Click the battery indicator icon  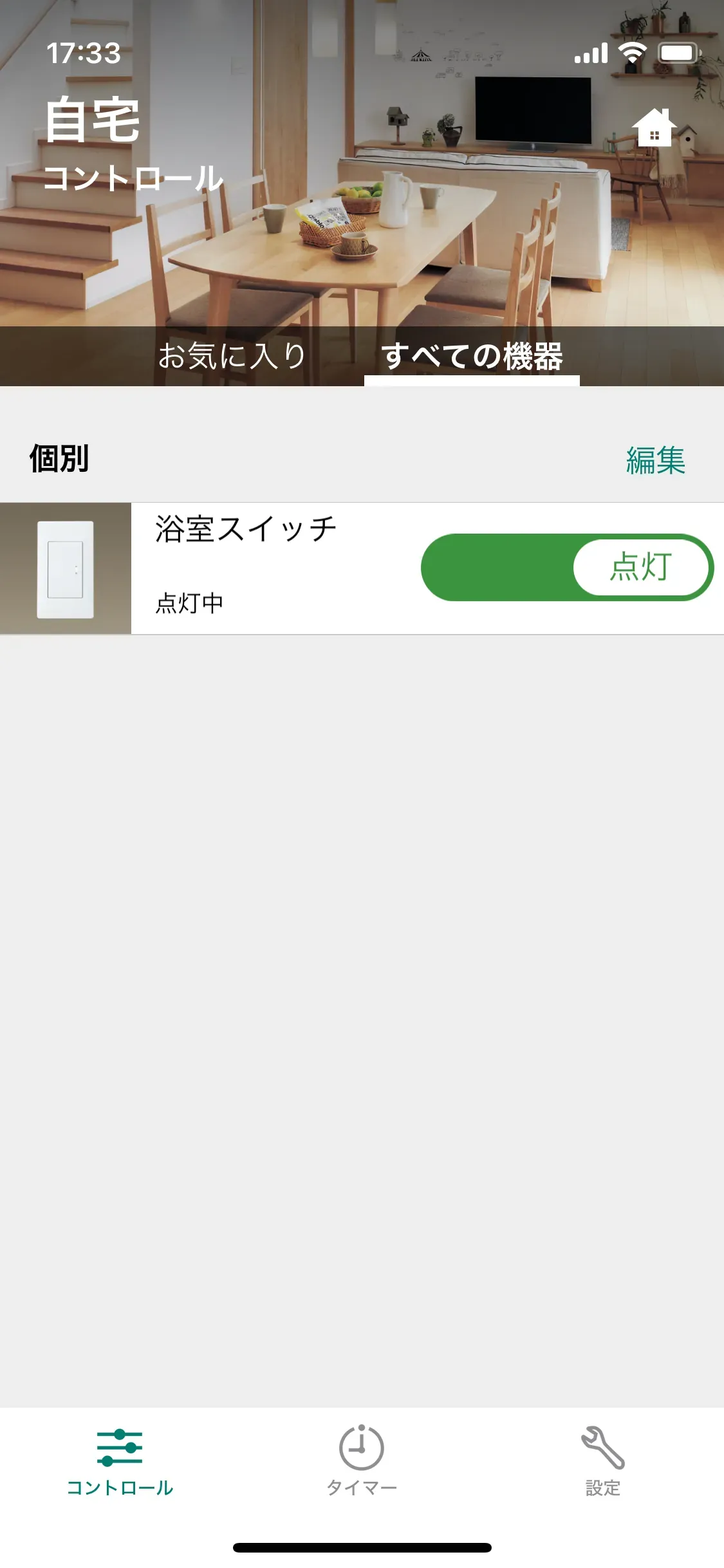678,55
